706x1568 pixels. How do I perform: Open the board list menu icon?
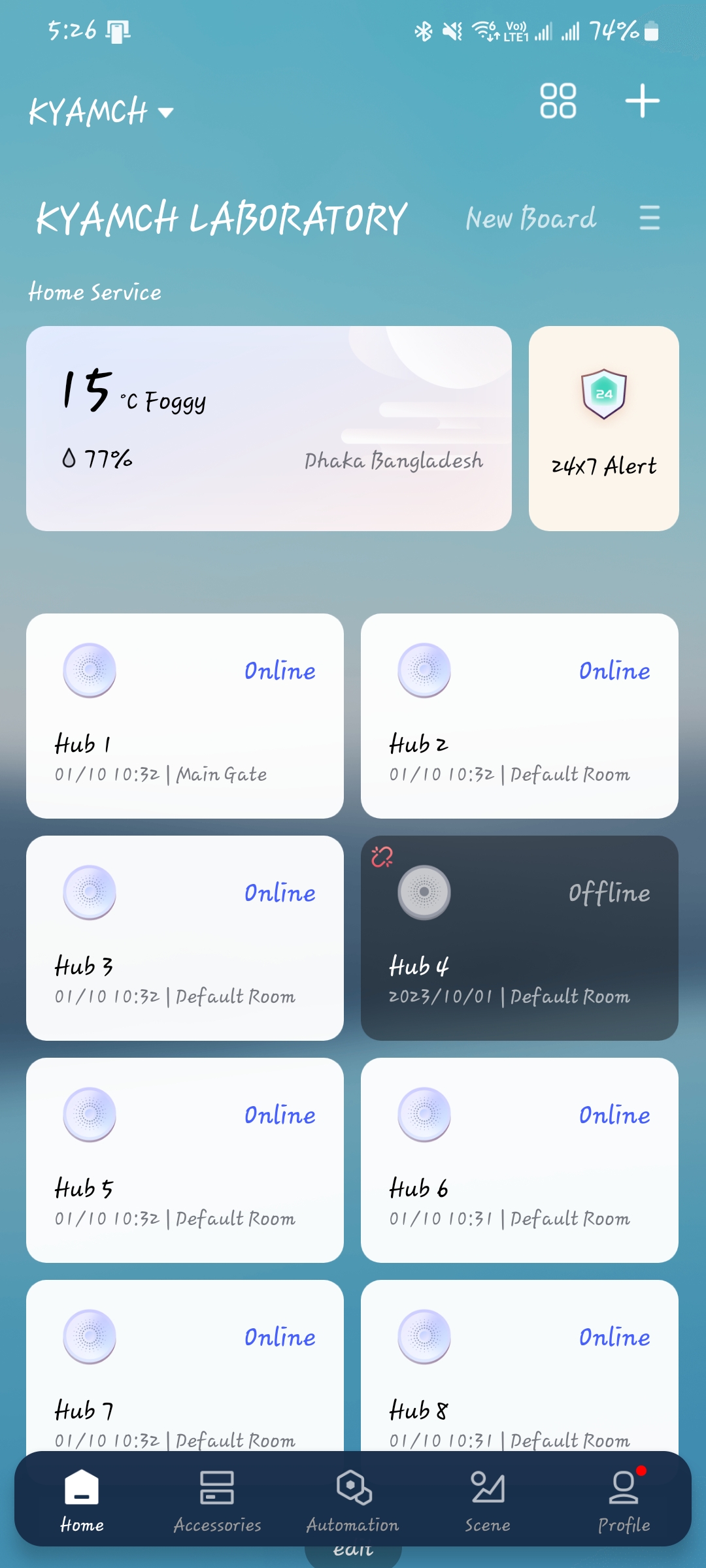[649, 218]
